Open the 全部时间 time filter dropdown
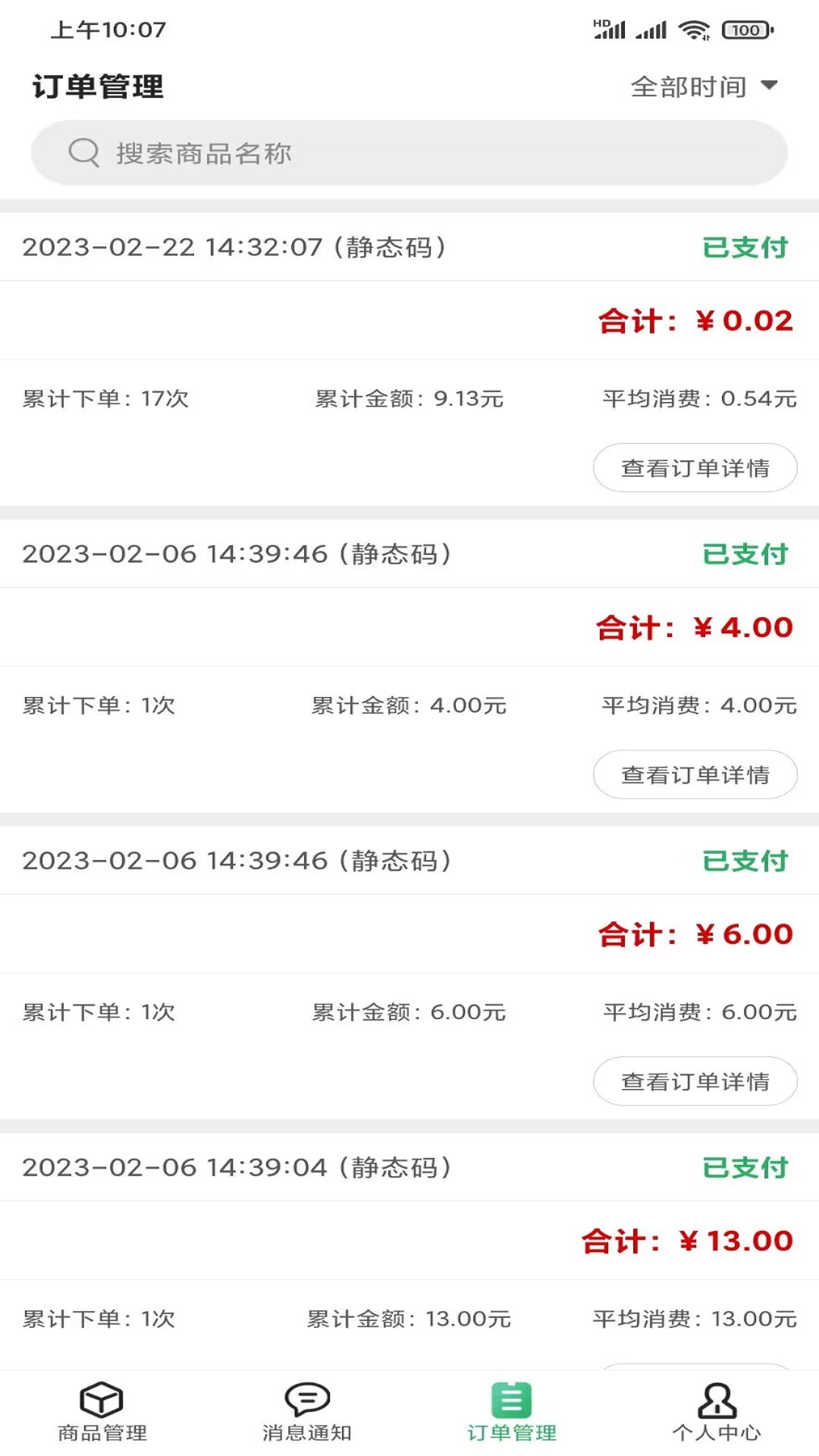 pos(704,86)
